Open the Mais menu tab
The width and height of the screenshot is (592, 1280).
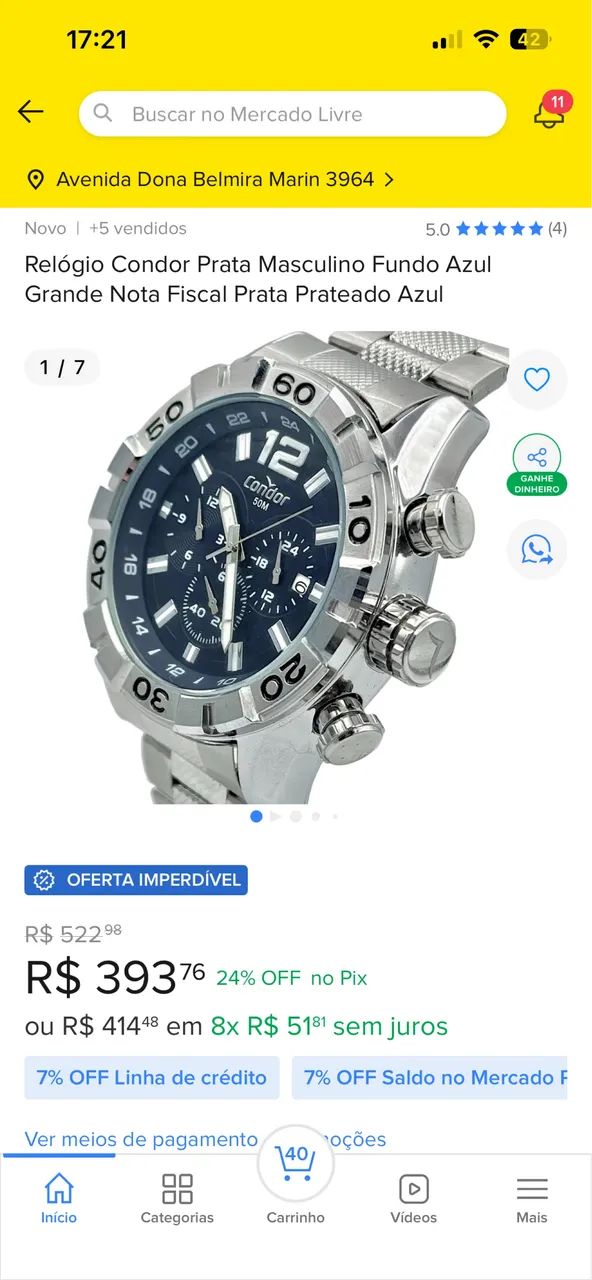(532, 1198)
